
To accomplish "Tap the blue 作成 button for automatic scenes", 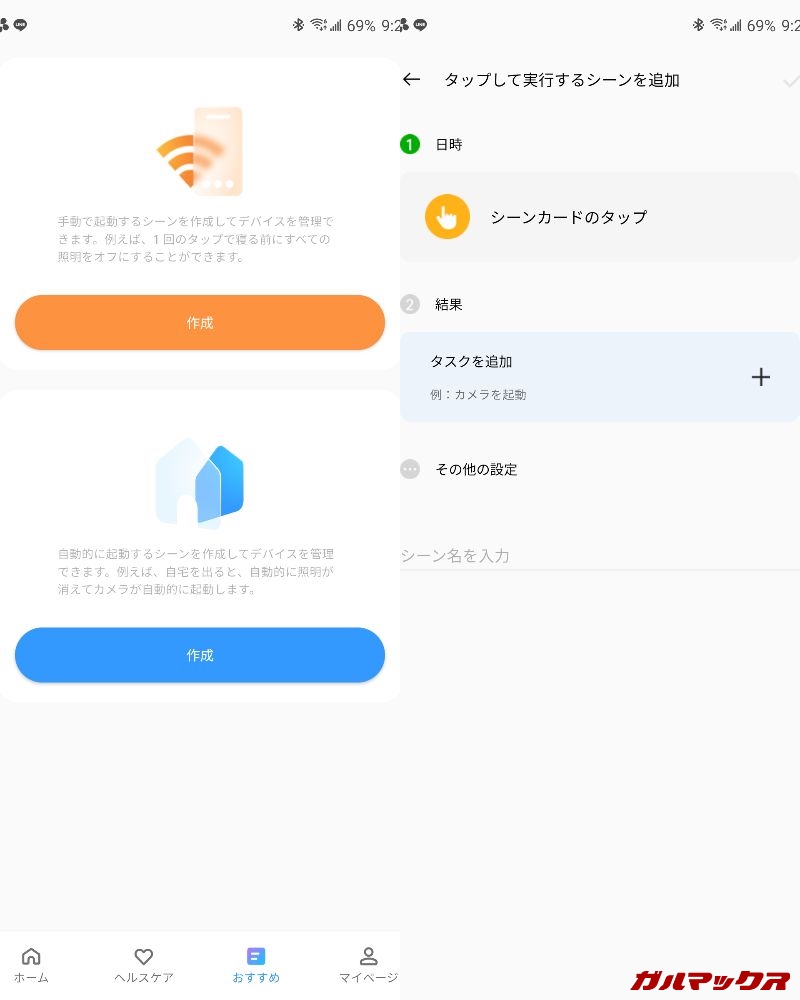I will point(200,655).
